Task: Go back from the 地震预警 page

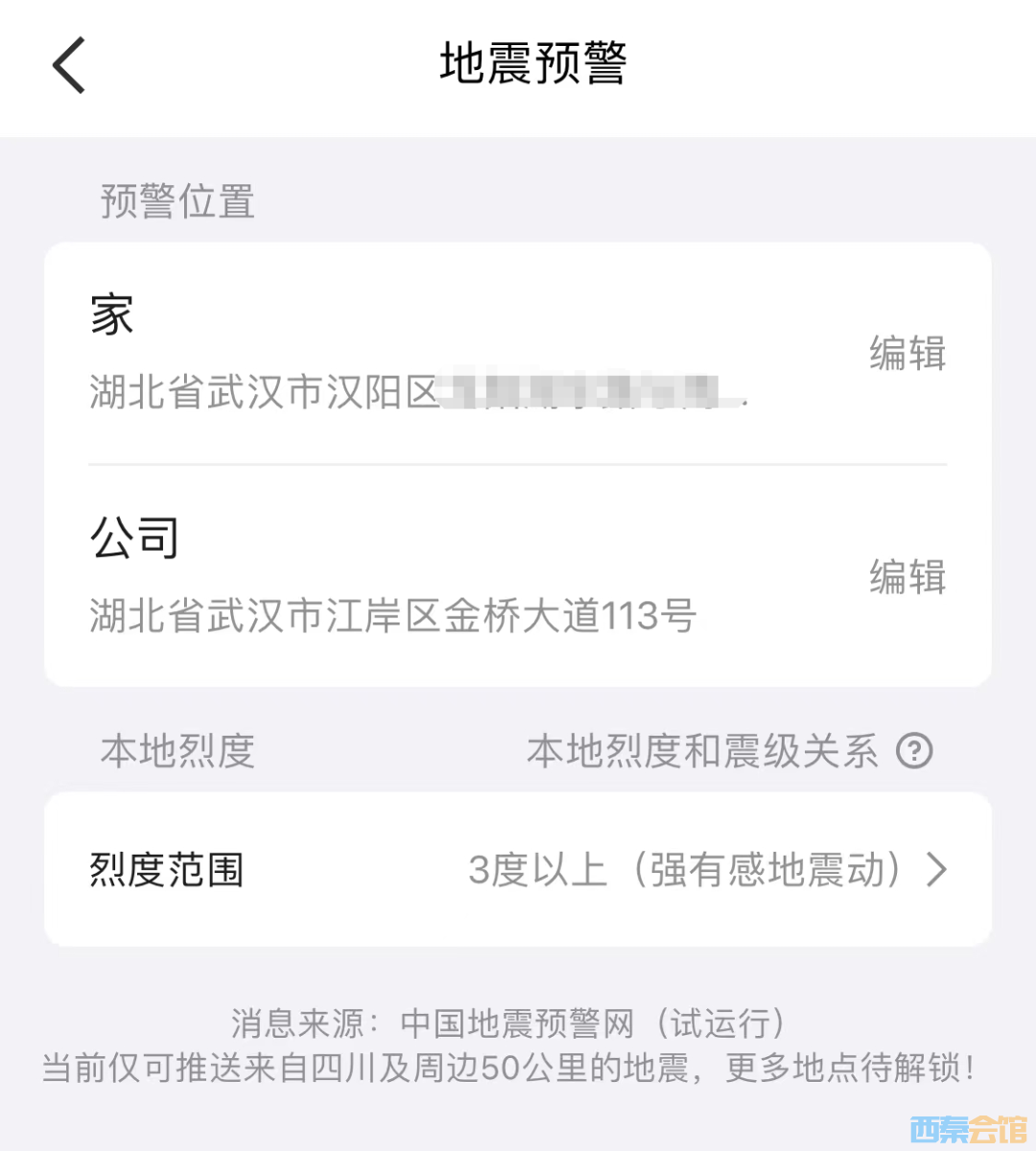Action: pyautogui.click(x=69, y=65)
